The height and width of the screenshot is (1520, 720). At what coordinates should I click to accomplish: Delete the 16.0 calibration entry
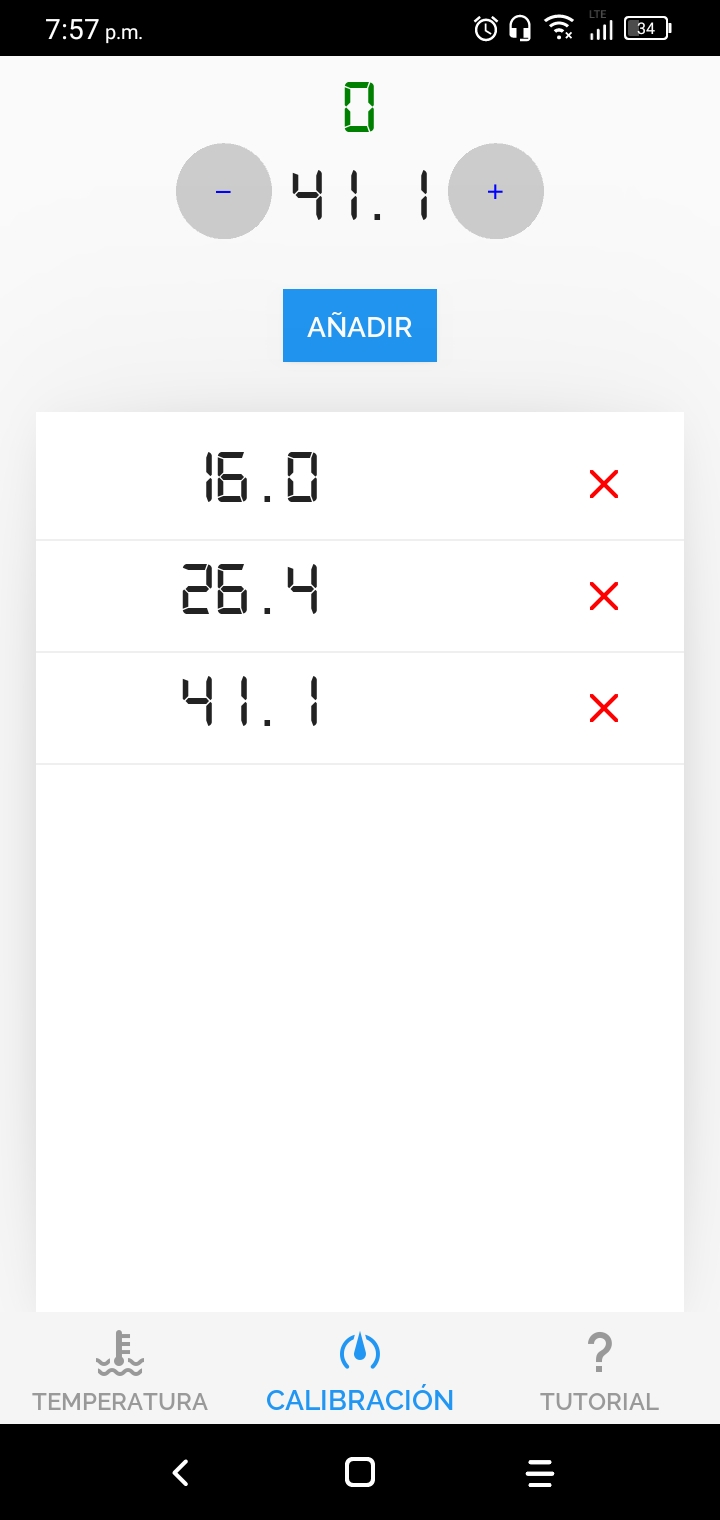tap(604, 484)
